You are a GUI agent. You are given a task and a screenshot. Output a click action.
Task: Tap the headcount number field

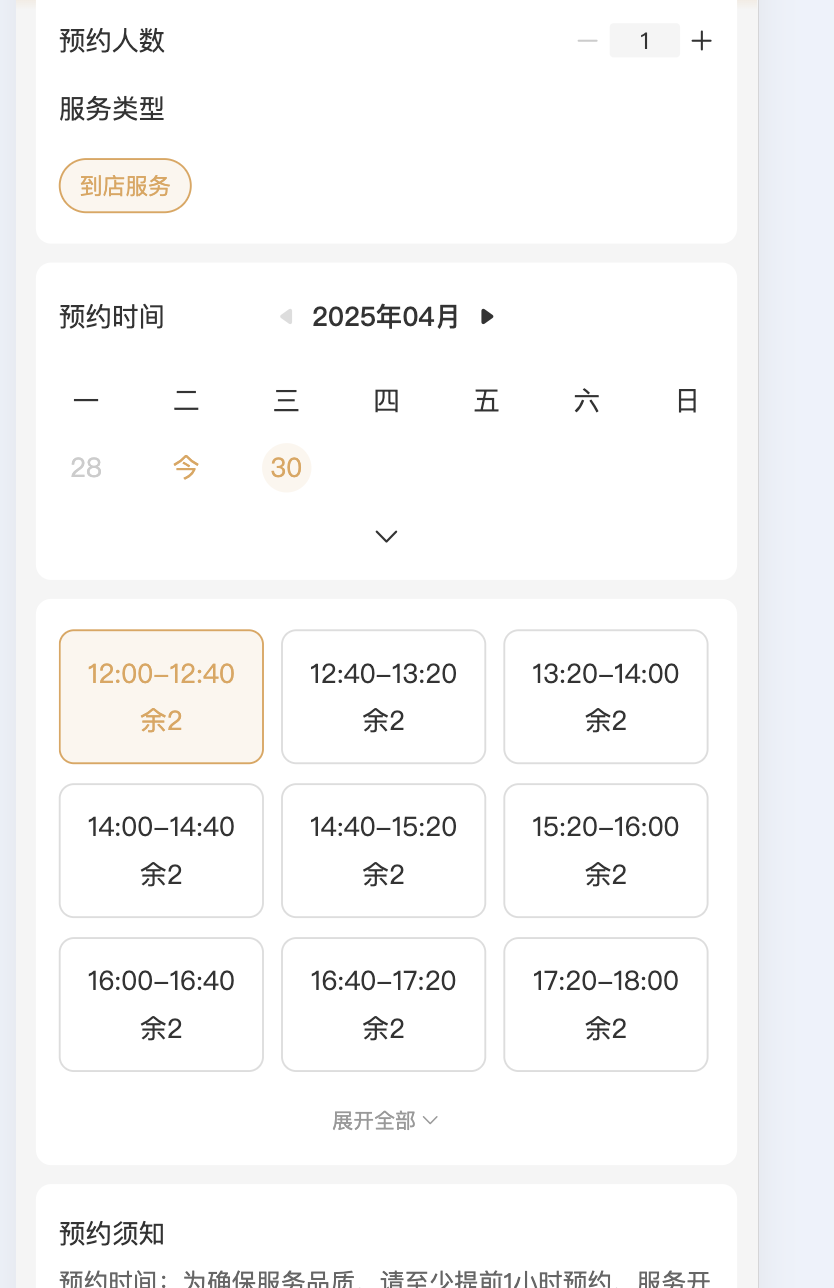(x=644, y=41)
